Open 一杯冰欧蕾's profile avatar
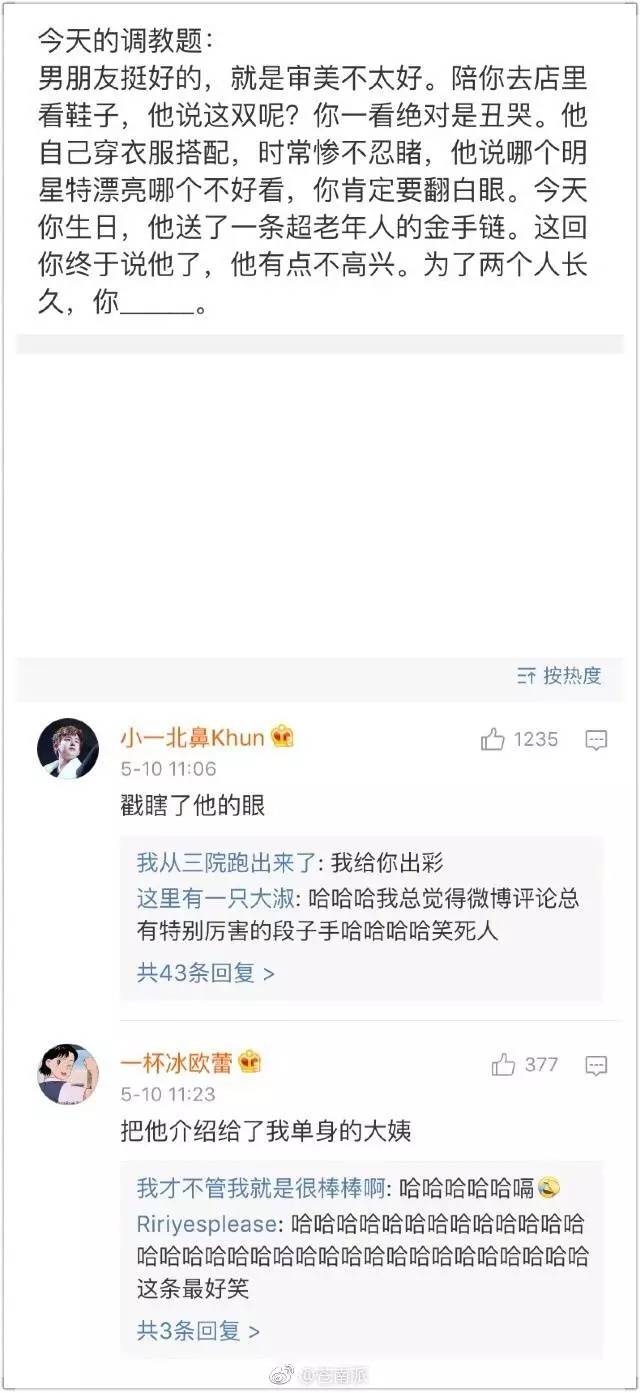The height and width of the screenshot is (1393, 640). point(68,1074)
